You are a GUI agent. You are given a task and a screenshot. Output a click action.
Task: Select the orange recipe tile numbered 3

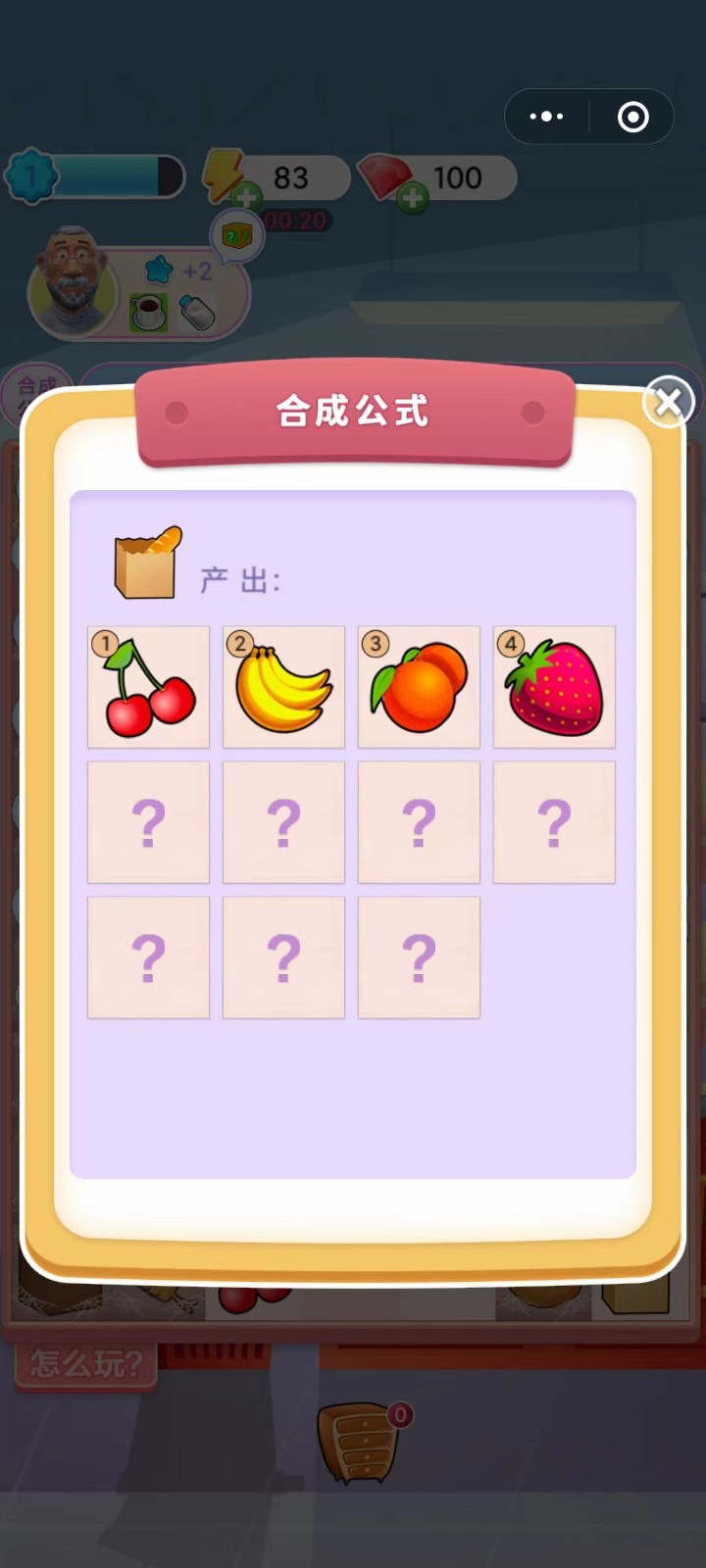[418, 686]
